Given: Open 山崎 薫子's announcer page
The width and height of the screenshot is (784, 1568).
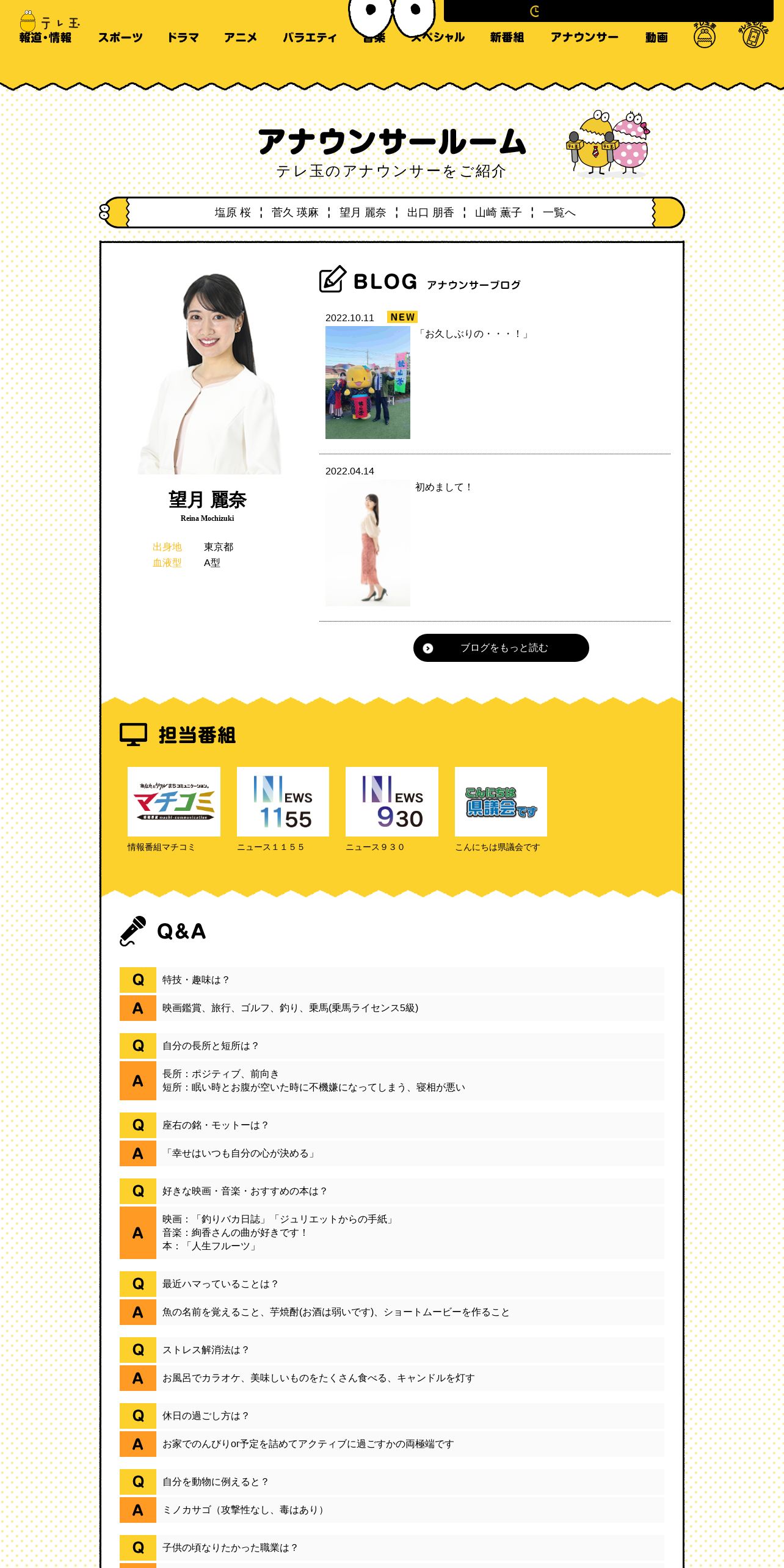Looking at the screenshot, I should [498, 212].
